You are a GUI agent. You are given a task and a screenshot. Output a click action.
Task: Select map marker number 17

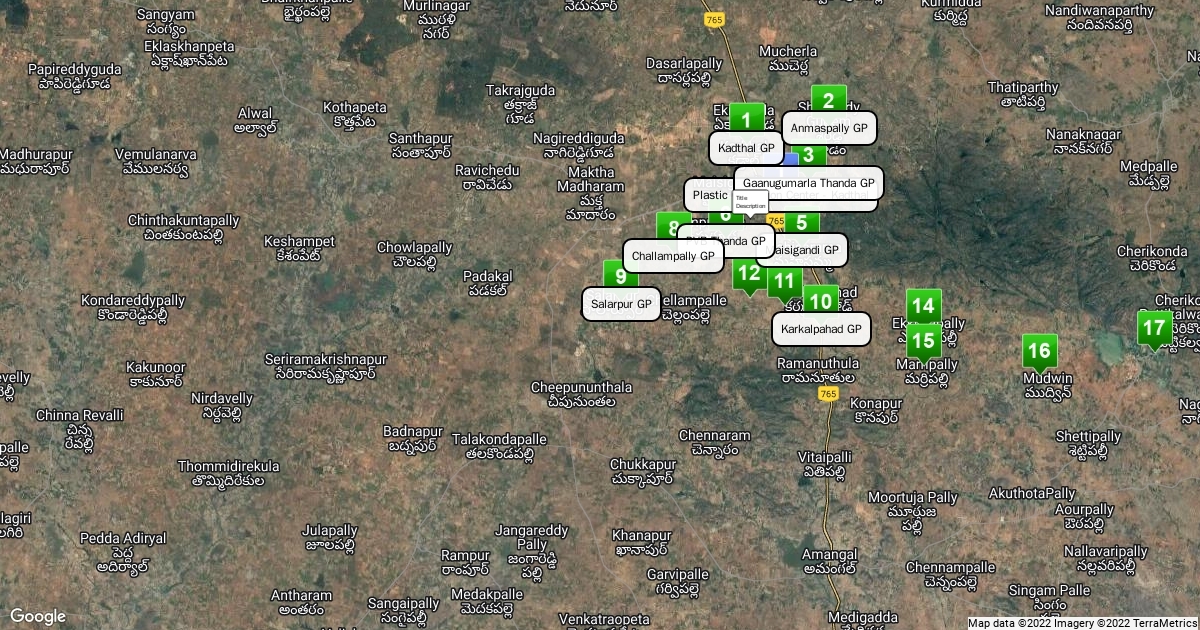1154,327
